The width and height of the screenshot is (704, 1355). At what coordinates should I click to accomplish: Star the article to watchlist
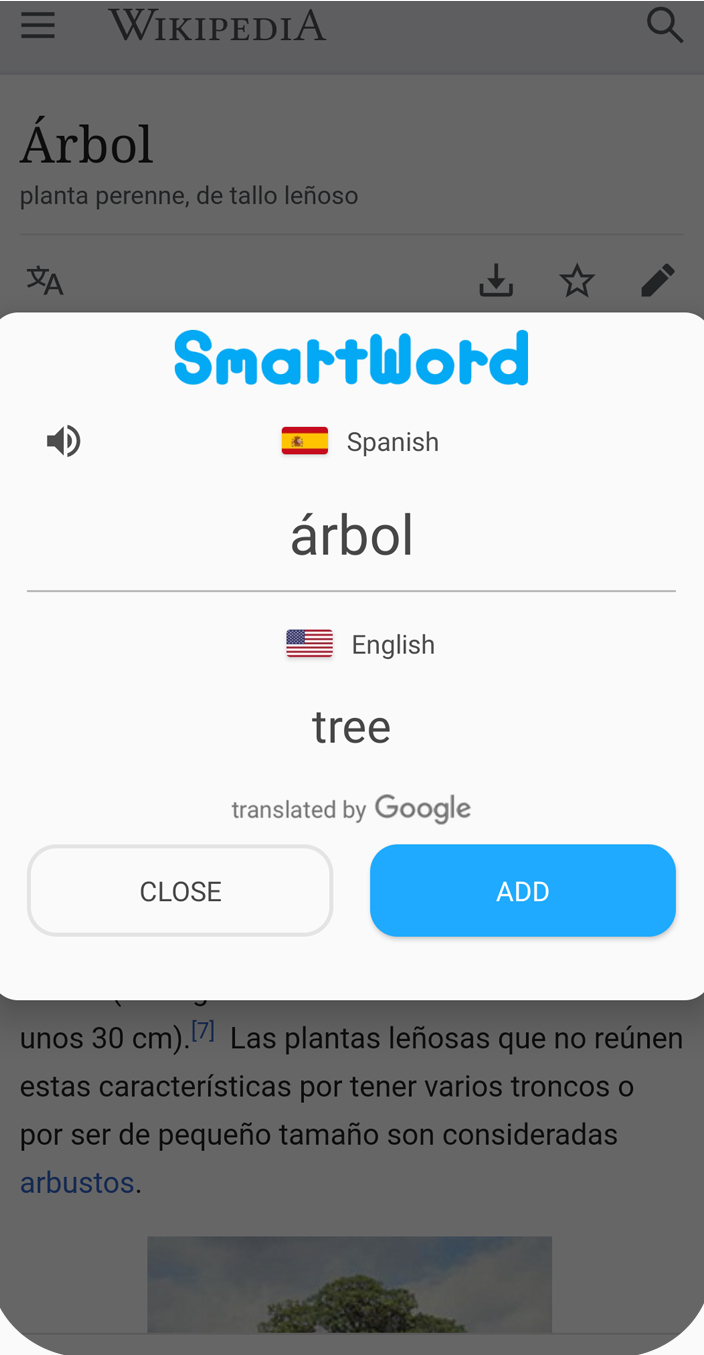[x=577, y=281]
